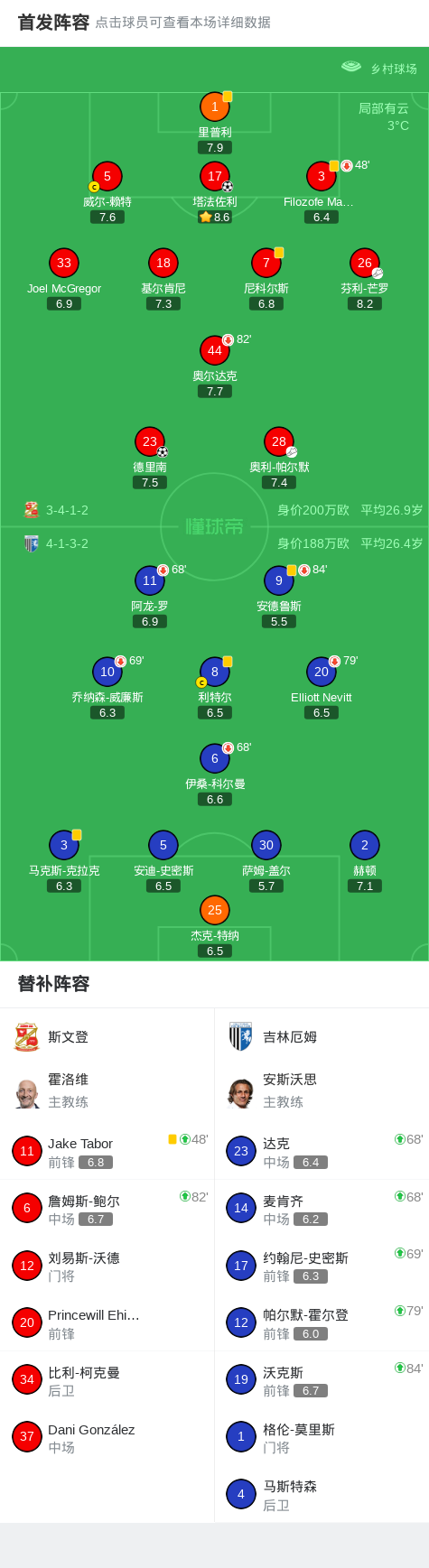The height and width of the screenshot is (1568, 429).
Task: Open 芬利-芒罗 number 26 match data
Action: (x=365, y=279)
